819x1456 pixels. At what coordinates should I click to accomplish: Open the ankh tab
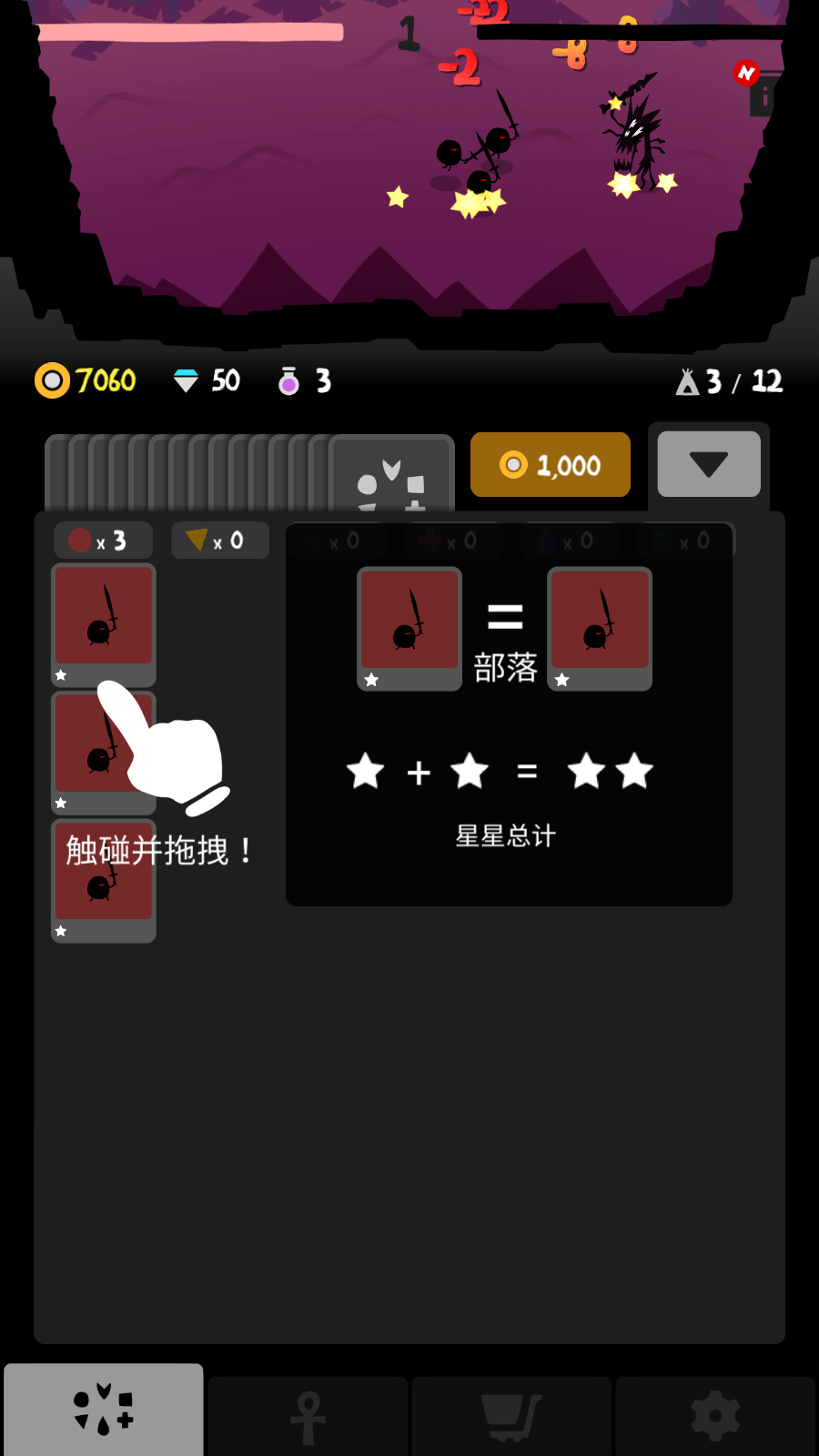pos(308,1416)
